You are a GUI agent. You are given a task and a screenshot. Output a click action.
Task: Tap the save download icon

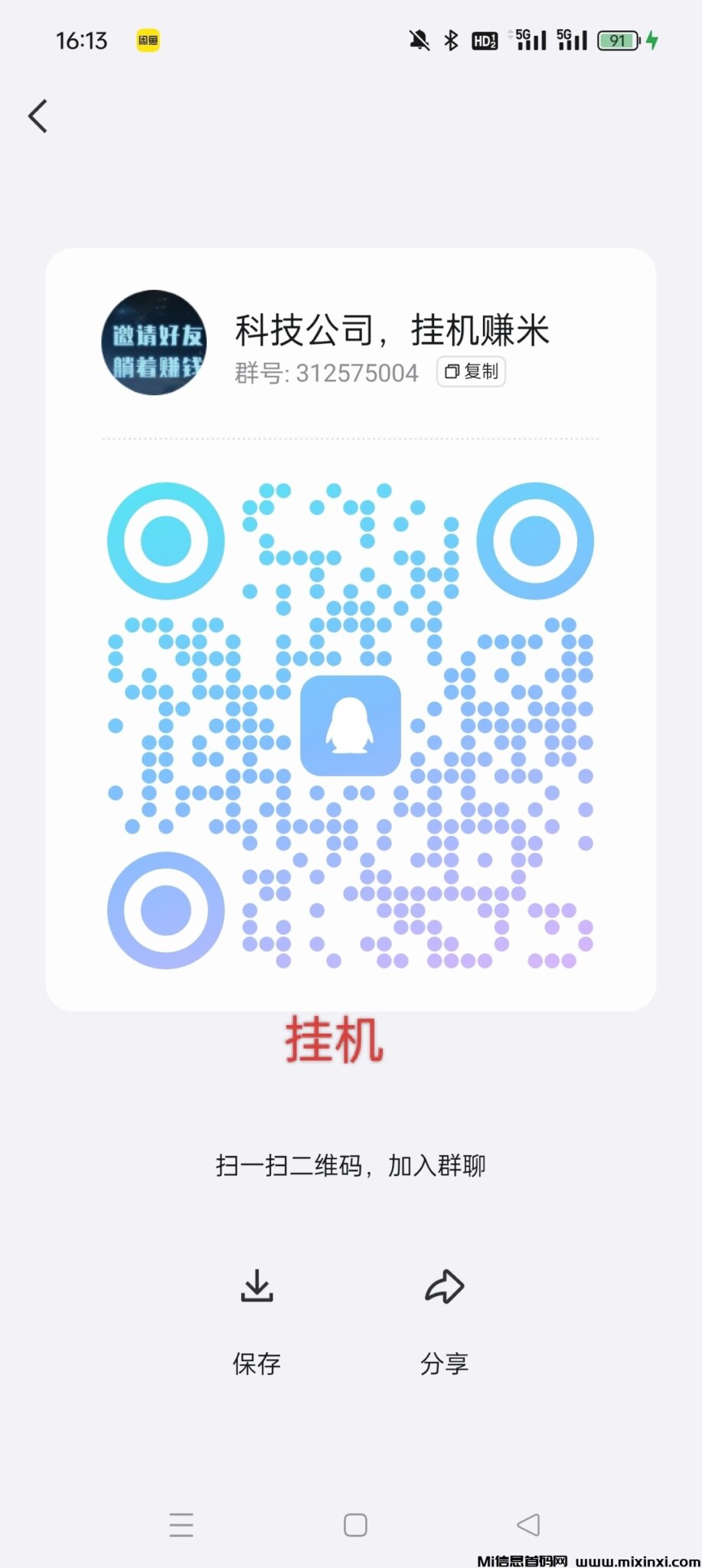coord(257,1286)
